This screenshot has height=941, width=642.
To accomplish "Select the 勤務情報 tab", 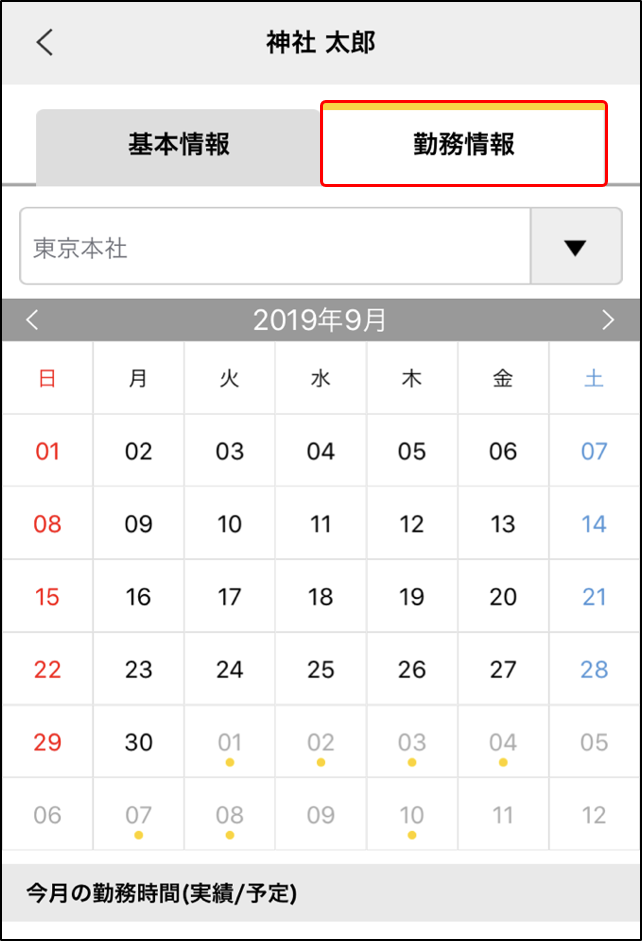I will coord(463,144).
